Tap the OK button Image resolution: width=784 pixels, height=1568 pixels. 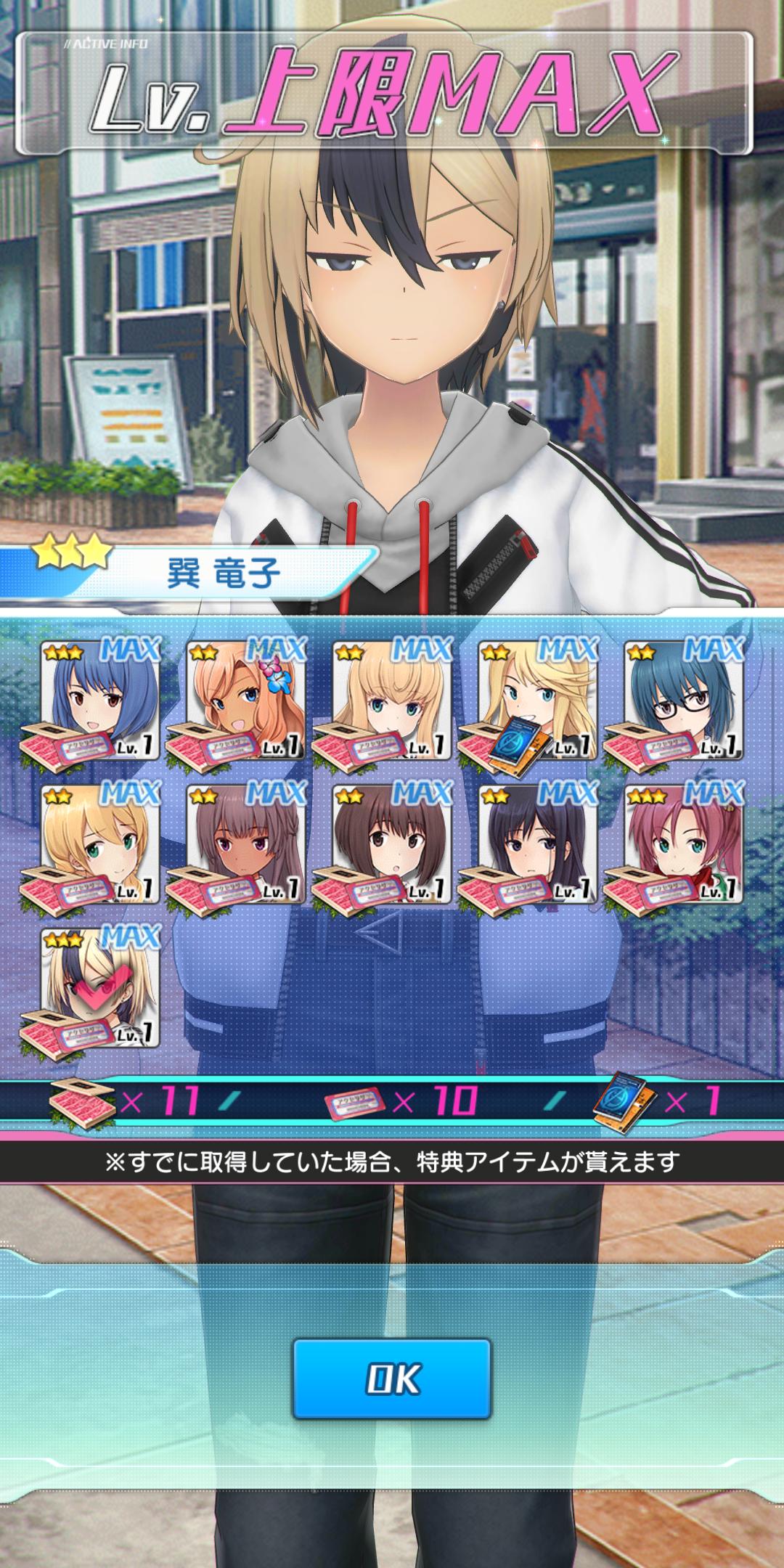click(x=392, y=1379)
